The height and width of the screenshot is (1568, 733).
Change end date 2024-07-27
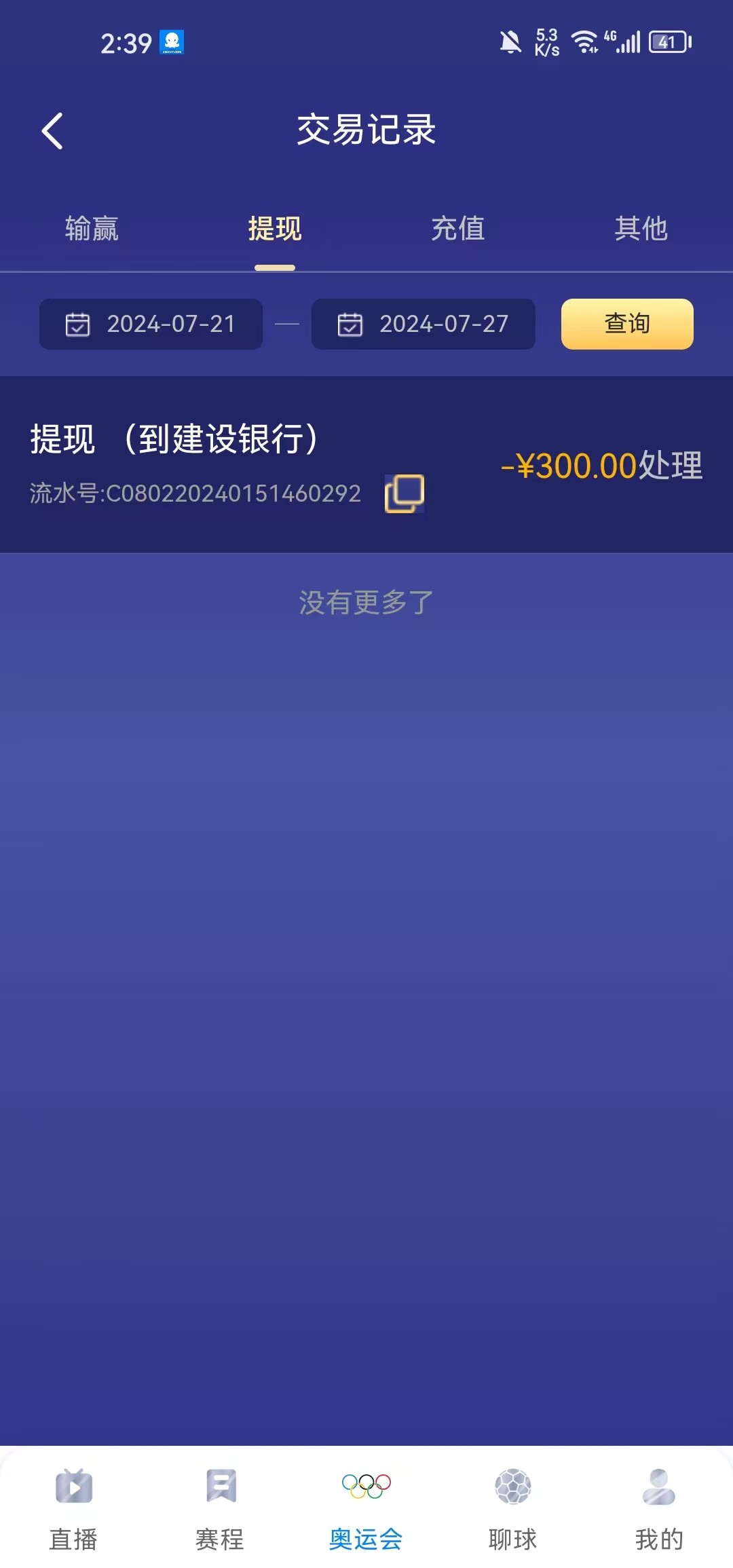(424, 324)
